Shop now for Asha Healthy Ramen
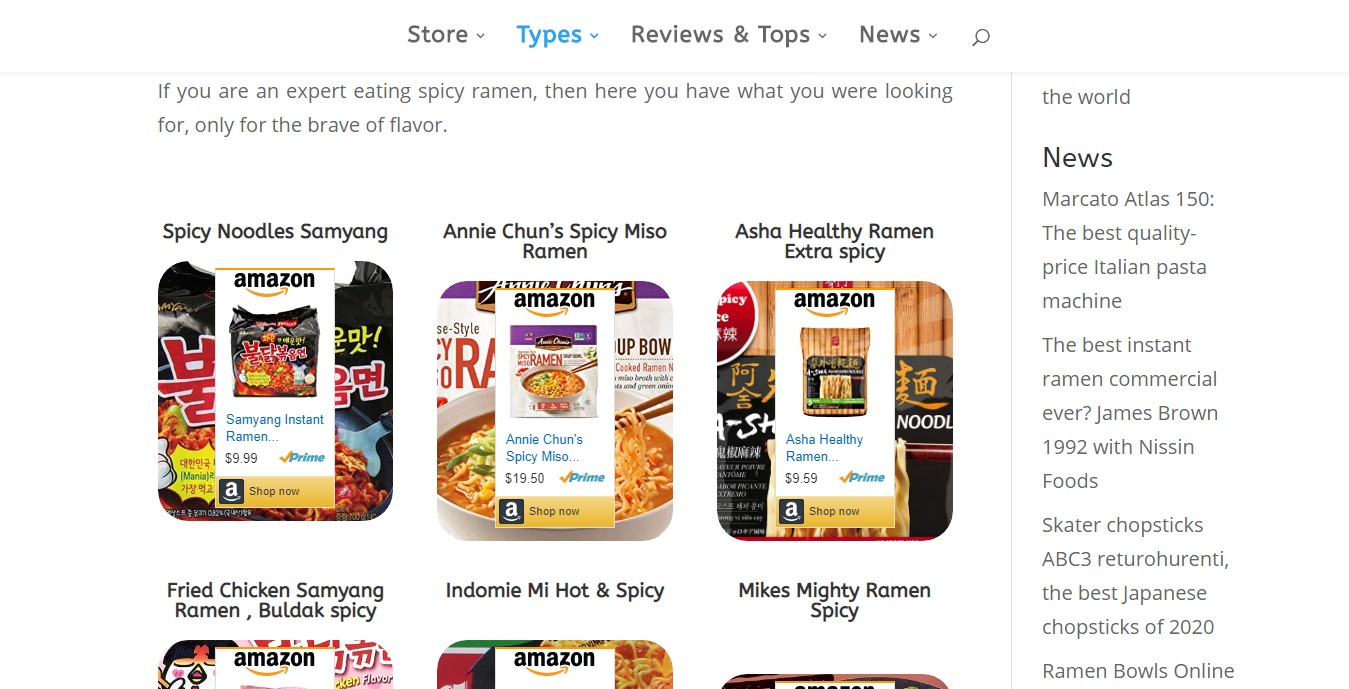Viewport: 1349px width, 689px height. pos(834,511)
